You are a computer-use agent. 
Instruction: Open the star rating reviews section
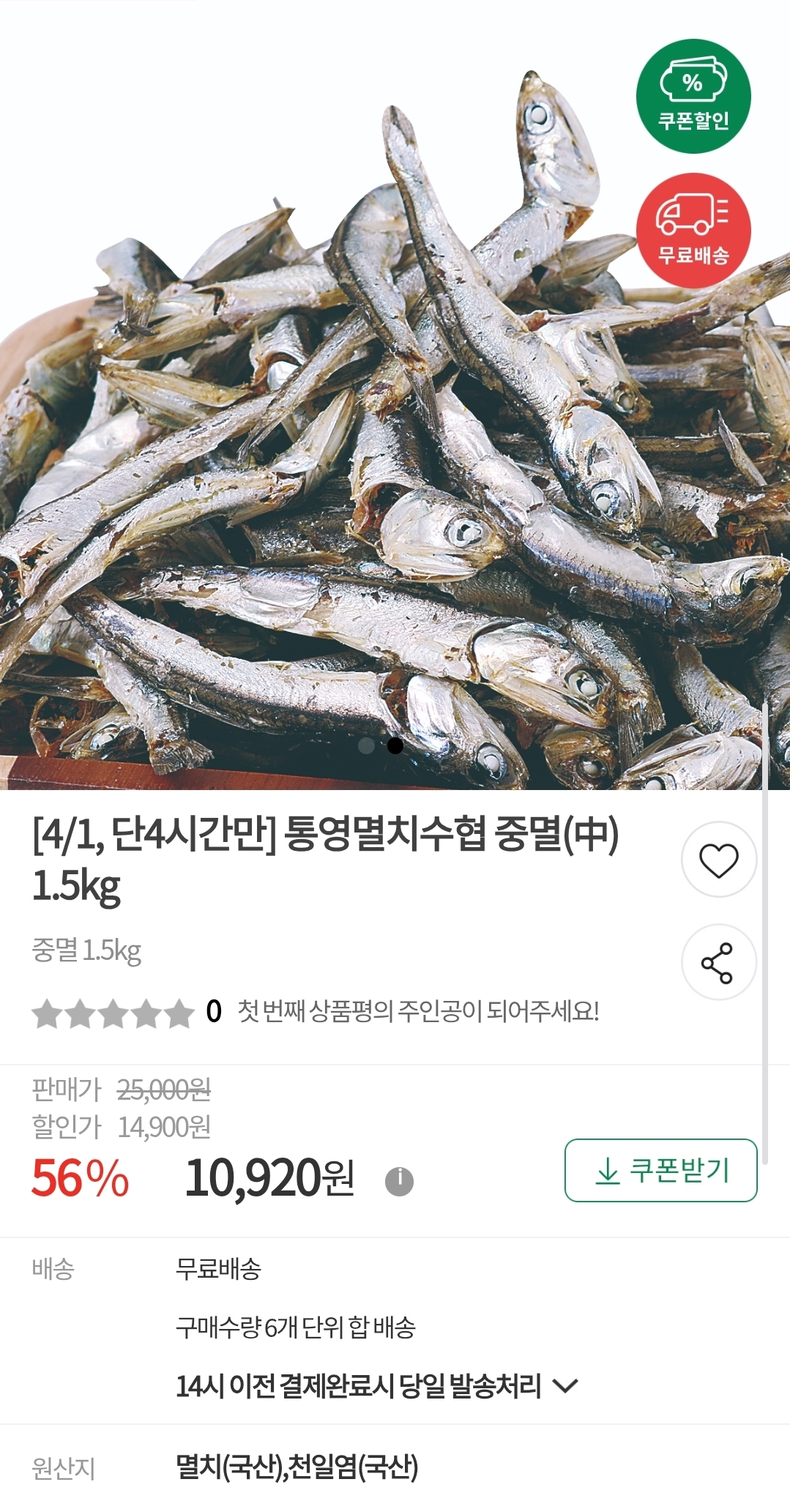click(x=113, y=1013)
